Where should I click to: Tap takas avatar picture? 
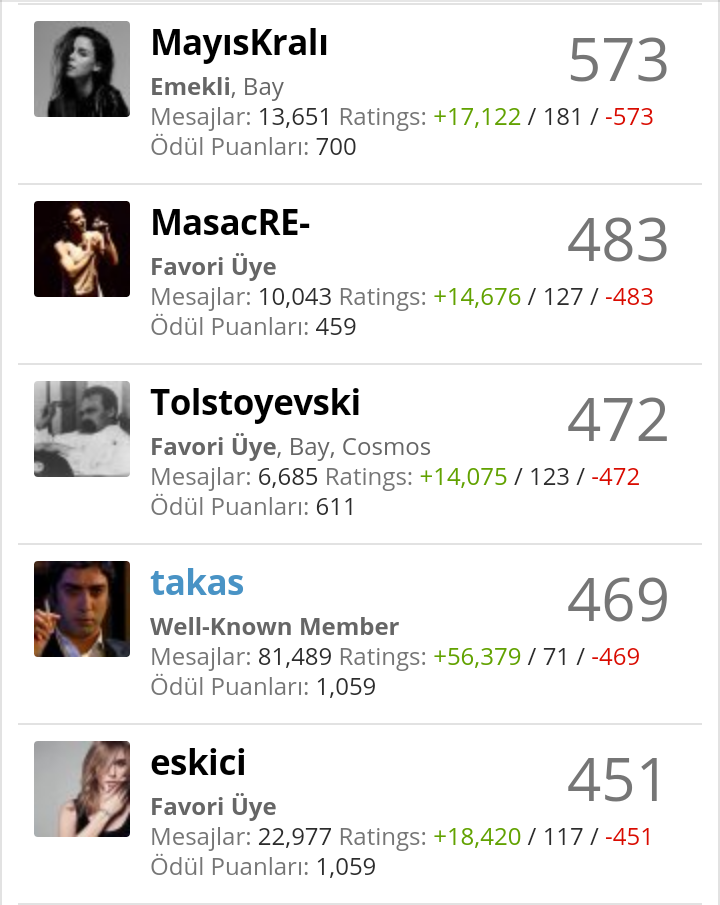click(x=82, y=609)
